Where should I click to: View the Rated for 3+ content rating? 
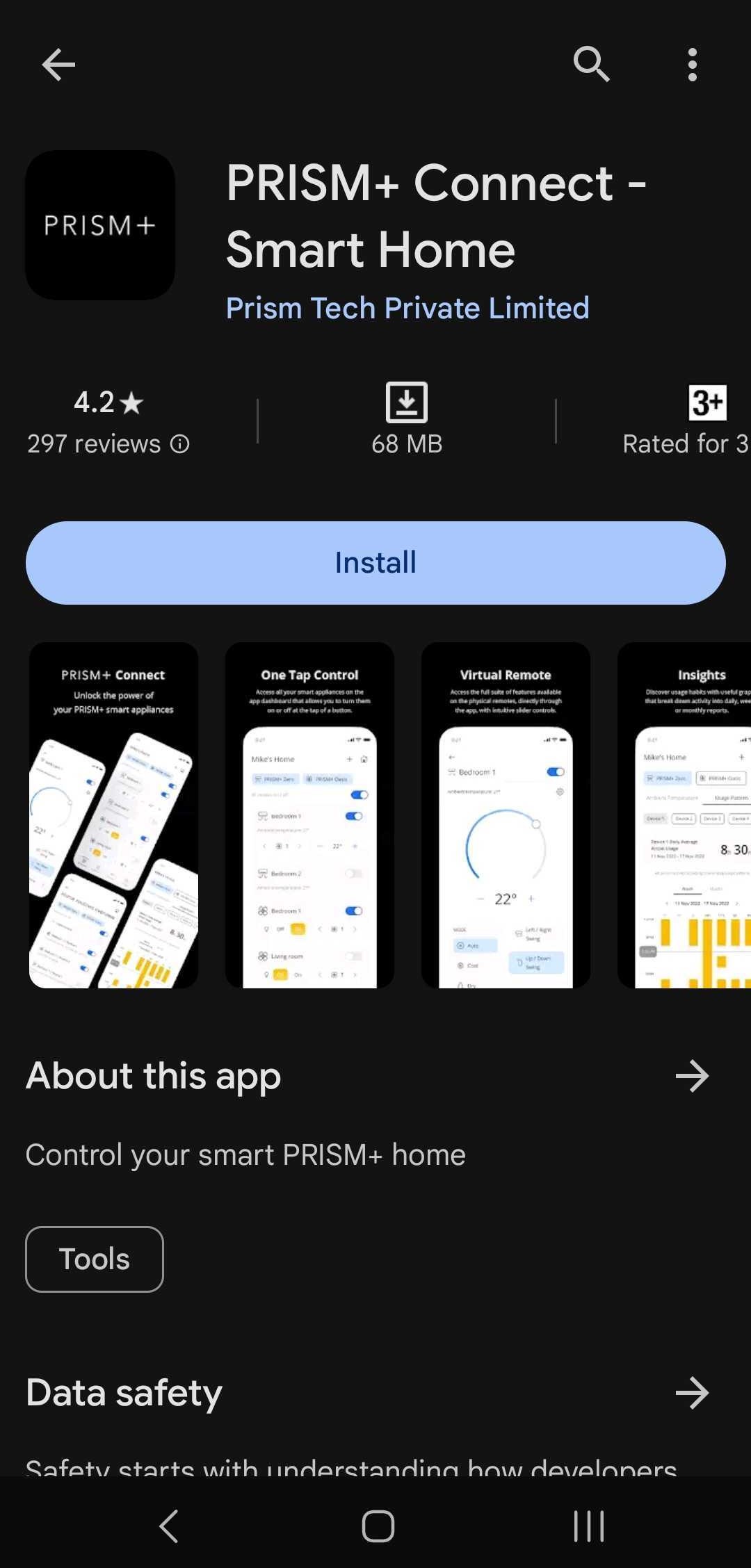click(x=686, y=421)
